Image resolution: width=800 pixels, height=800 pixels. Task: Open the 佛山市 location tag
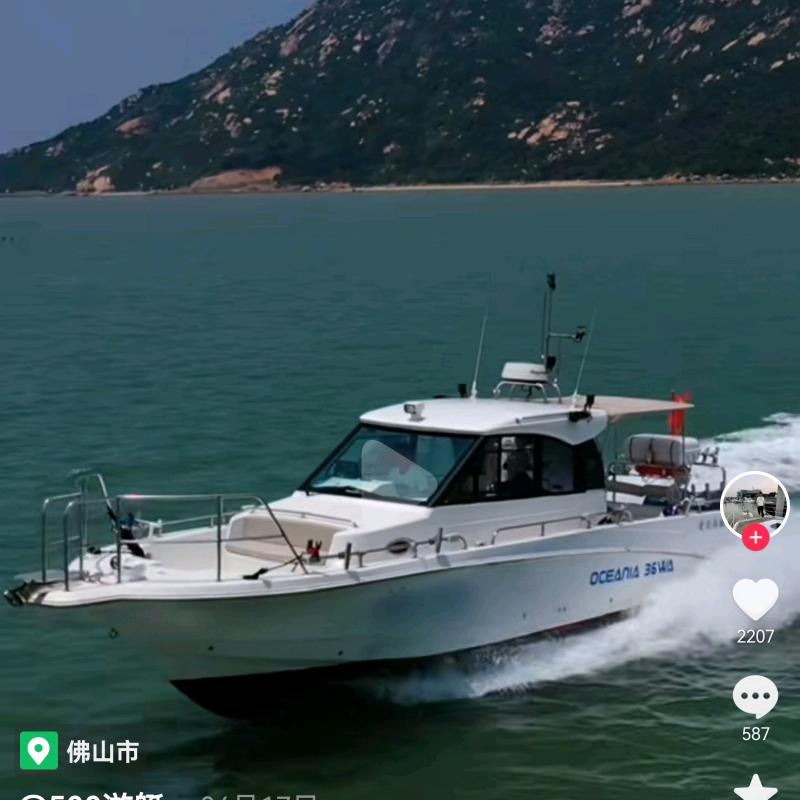coord(80,751)
